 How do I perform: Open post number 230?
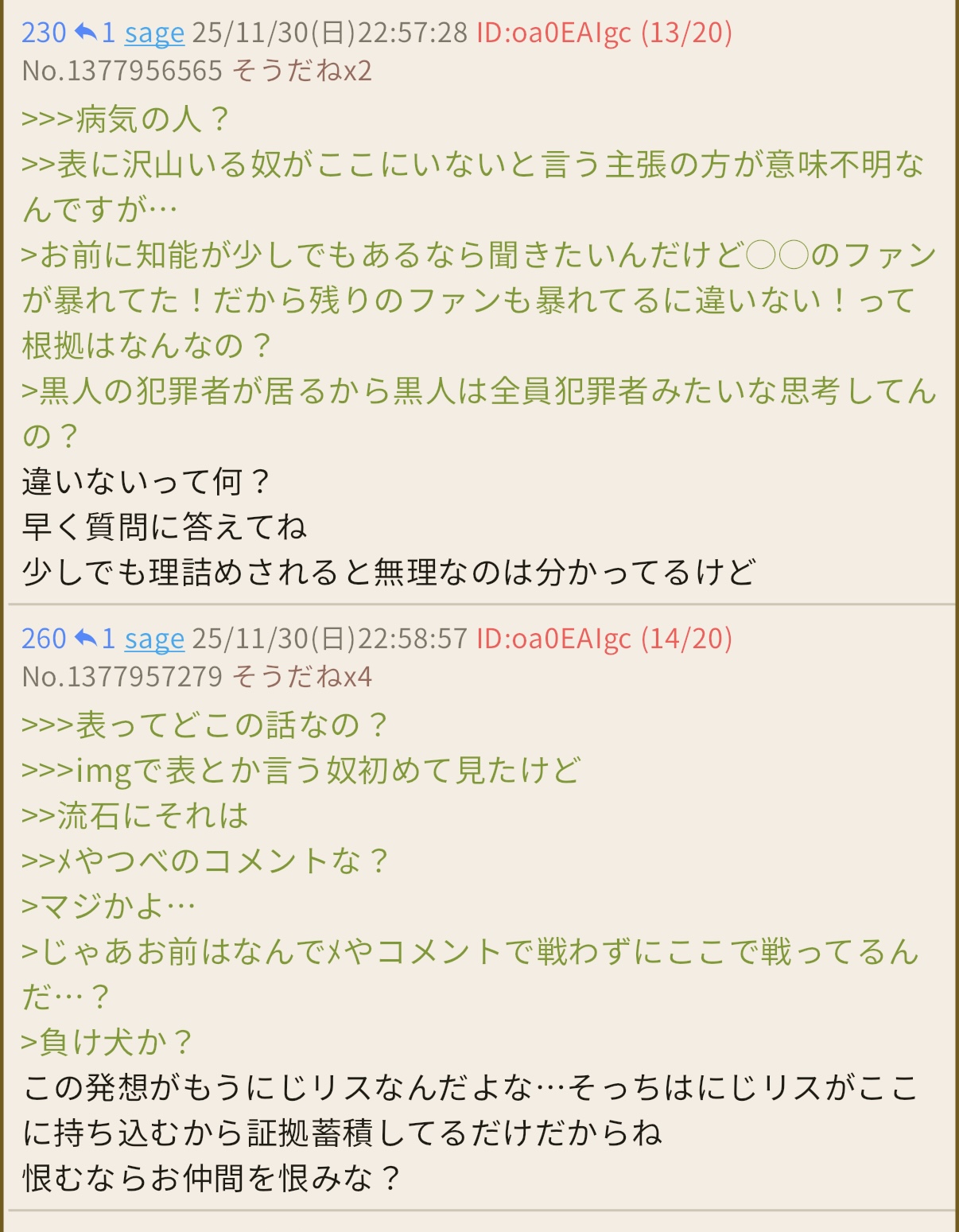[x=44, y=33]
